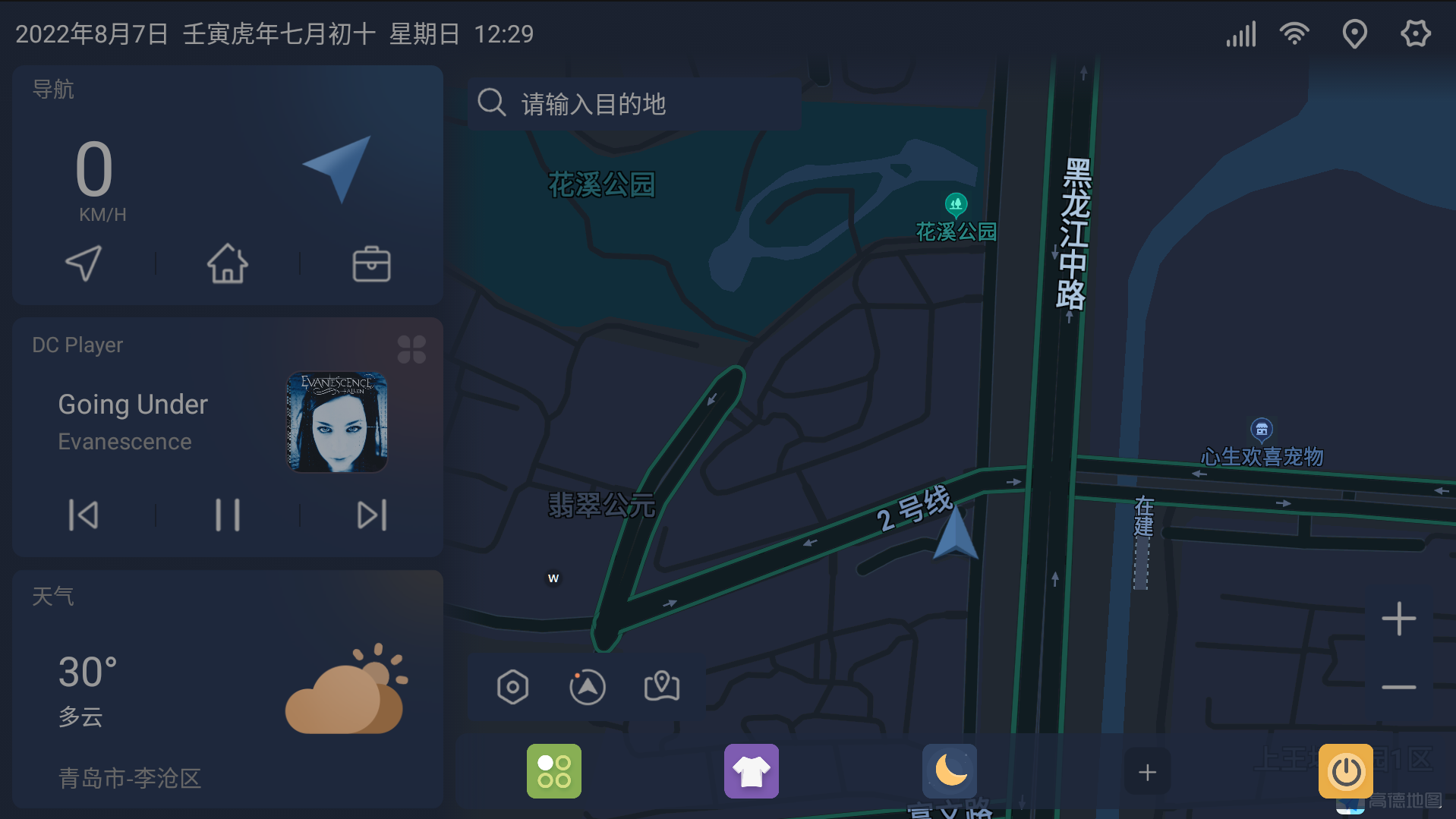Switch the map compass orientation mode
Image resolution: width=1456 pixels, height=819 pixels.
coord(588,687)
